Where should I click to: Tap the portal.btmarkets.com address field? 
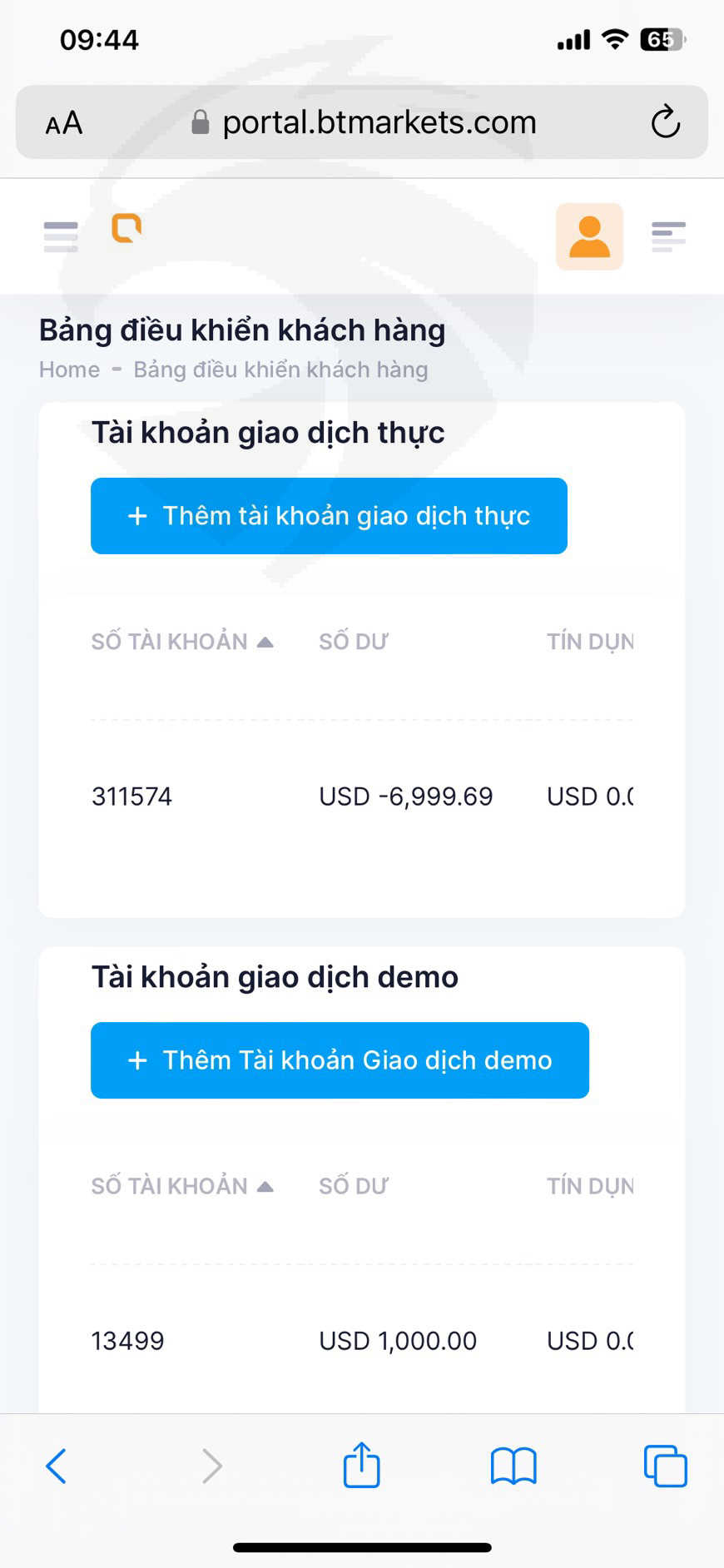(x=362, y=122)
